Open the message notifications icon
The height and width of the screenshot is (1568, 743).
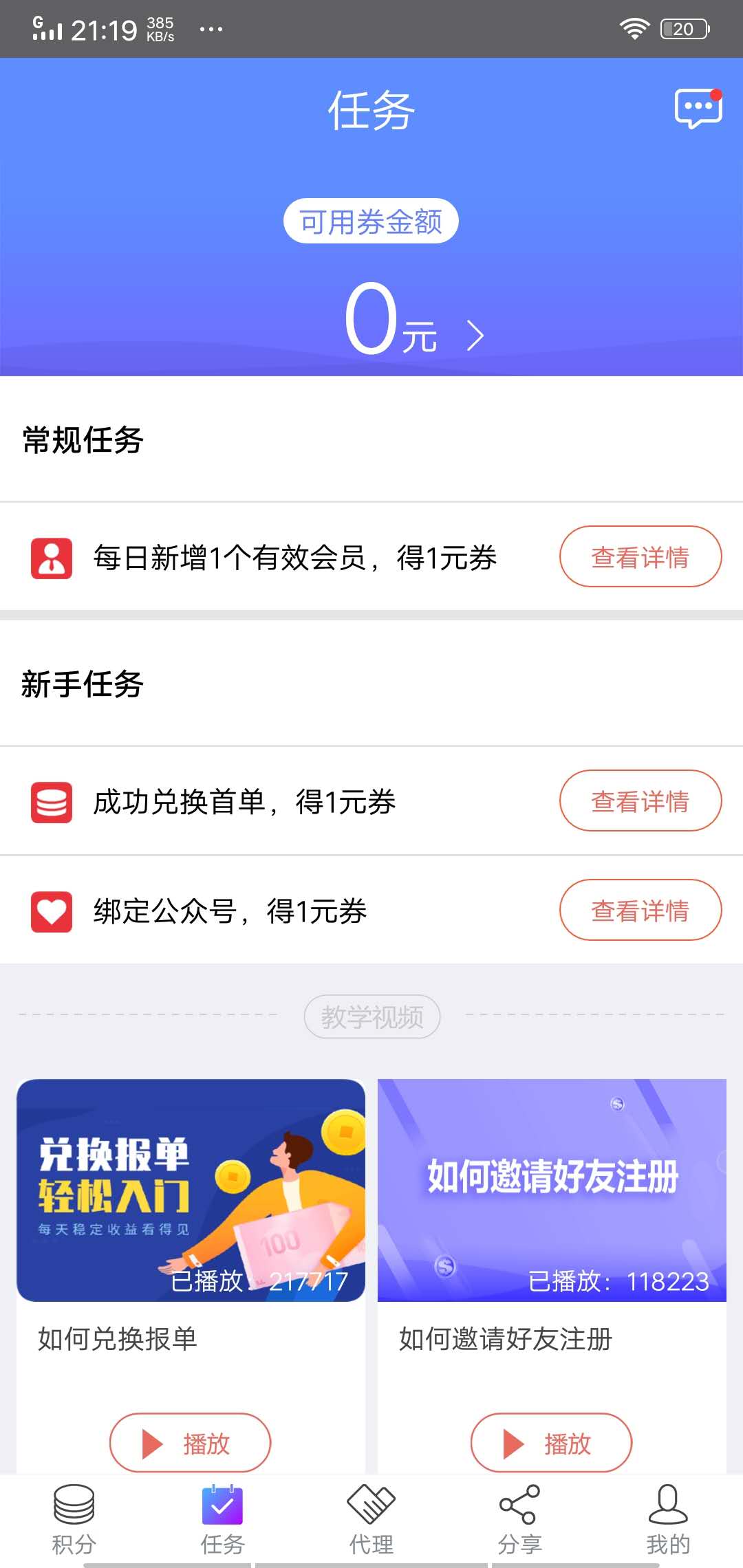click(697, 108)
